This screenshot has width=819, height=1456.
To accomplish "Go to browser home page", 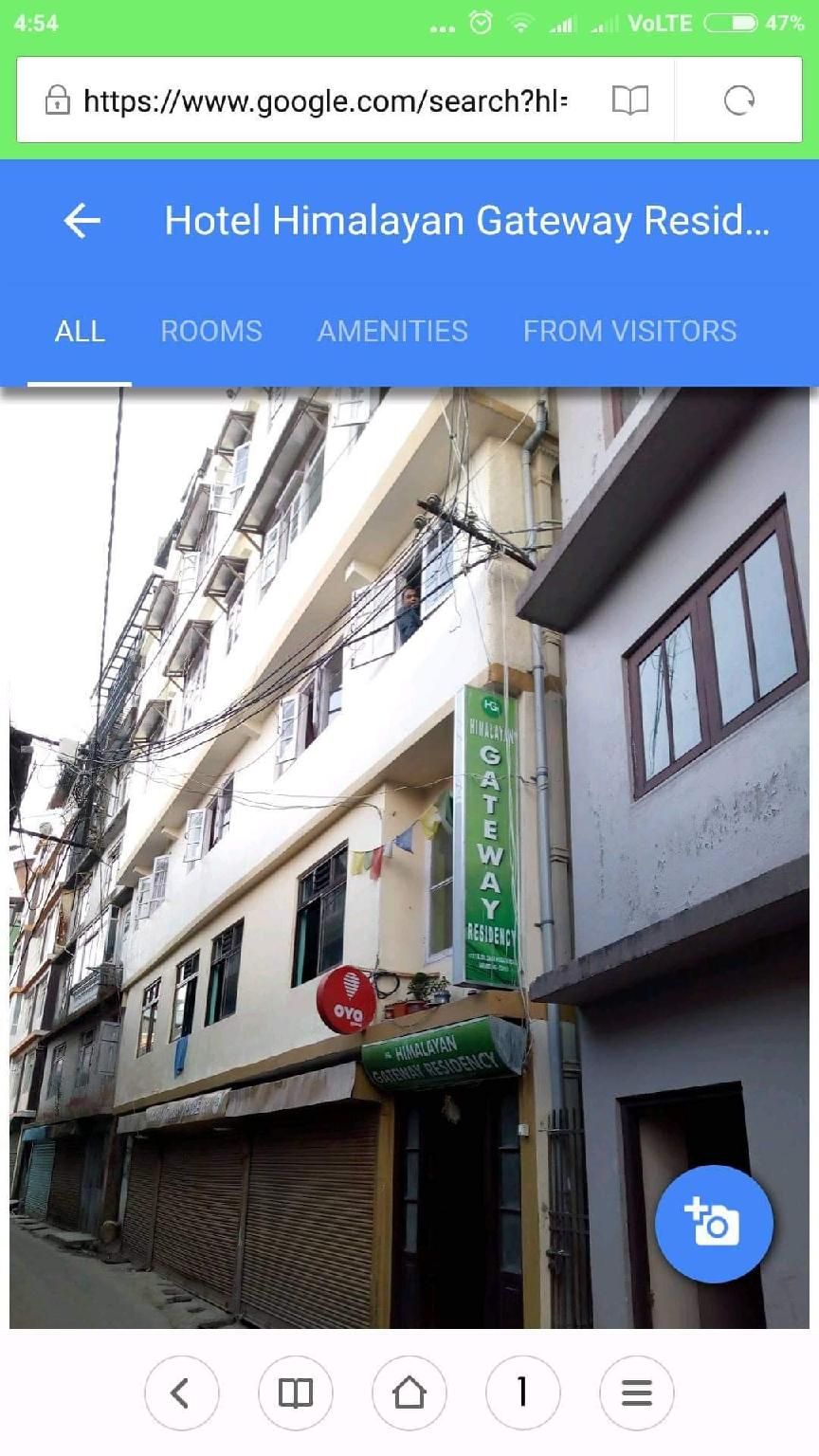I will click(x=409, y=1392).
